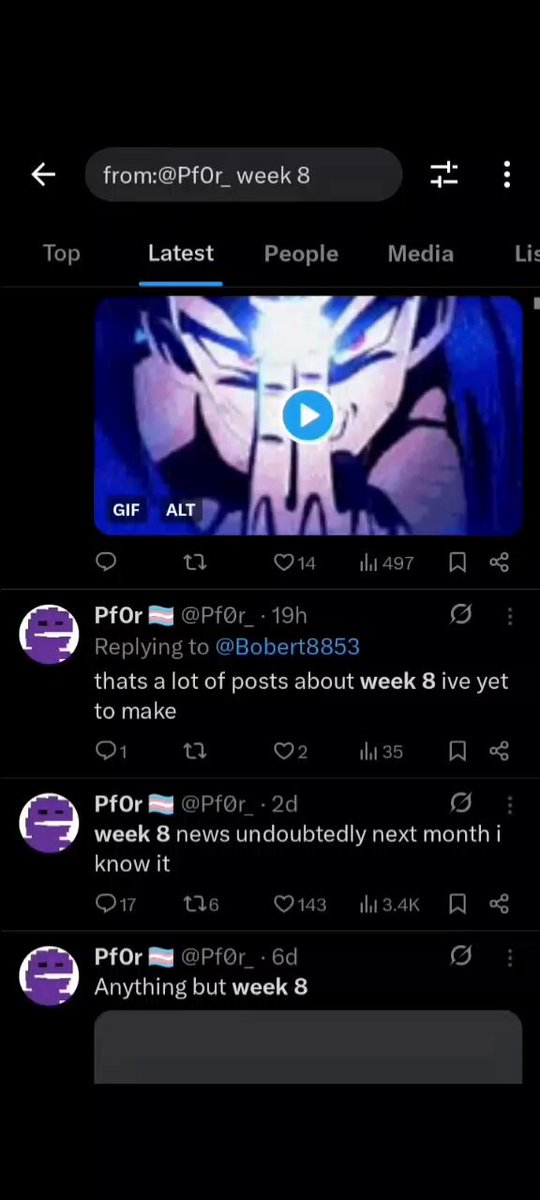Like the post with 143 likes
540x1200 pixels.
point(300,904)
